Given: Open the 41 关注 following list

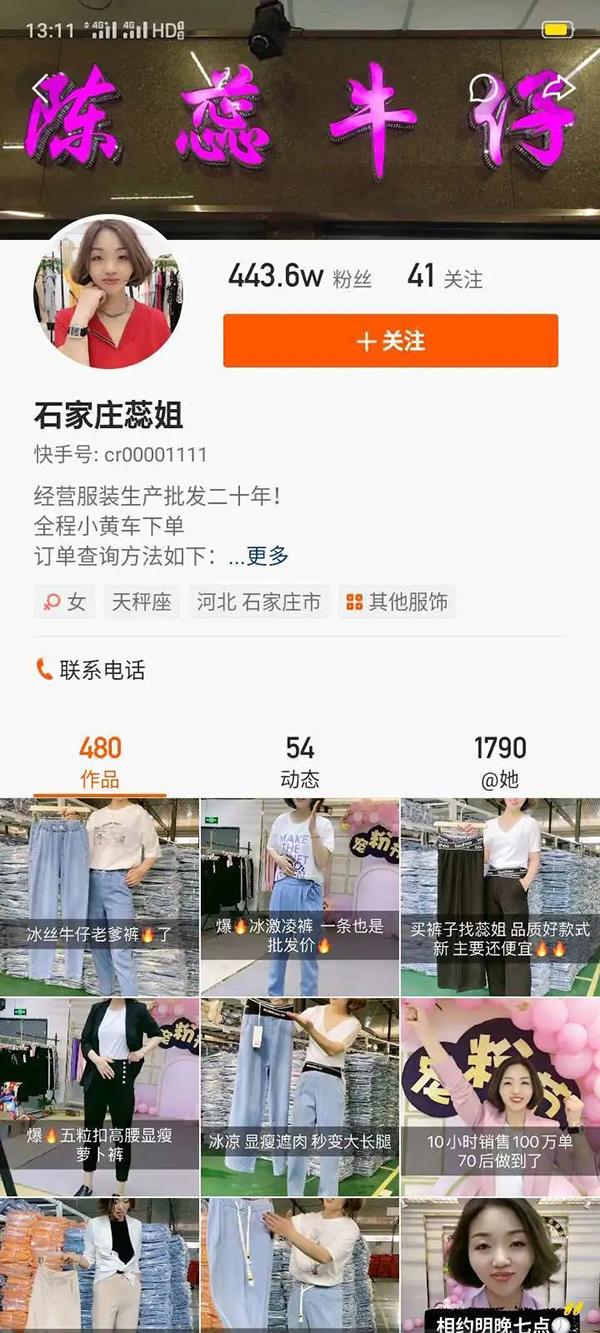Looking at the screenshot, I should coord(445,277).
